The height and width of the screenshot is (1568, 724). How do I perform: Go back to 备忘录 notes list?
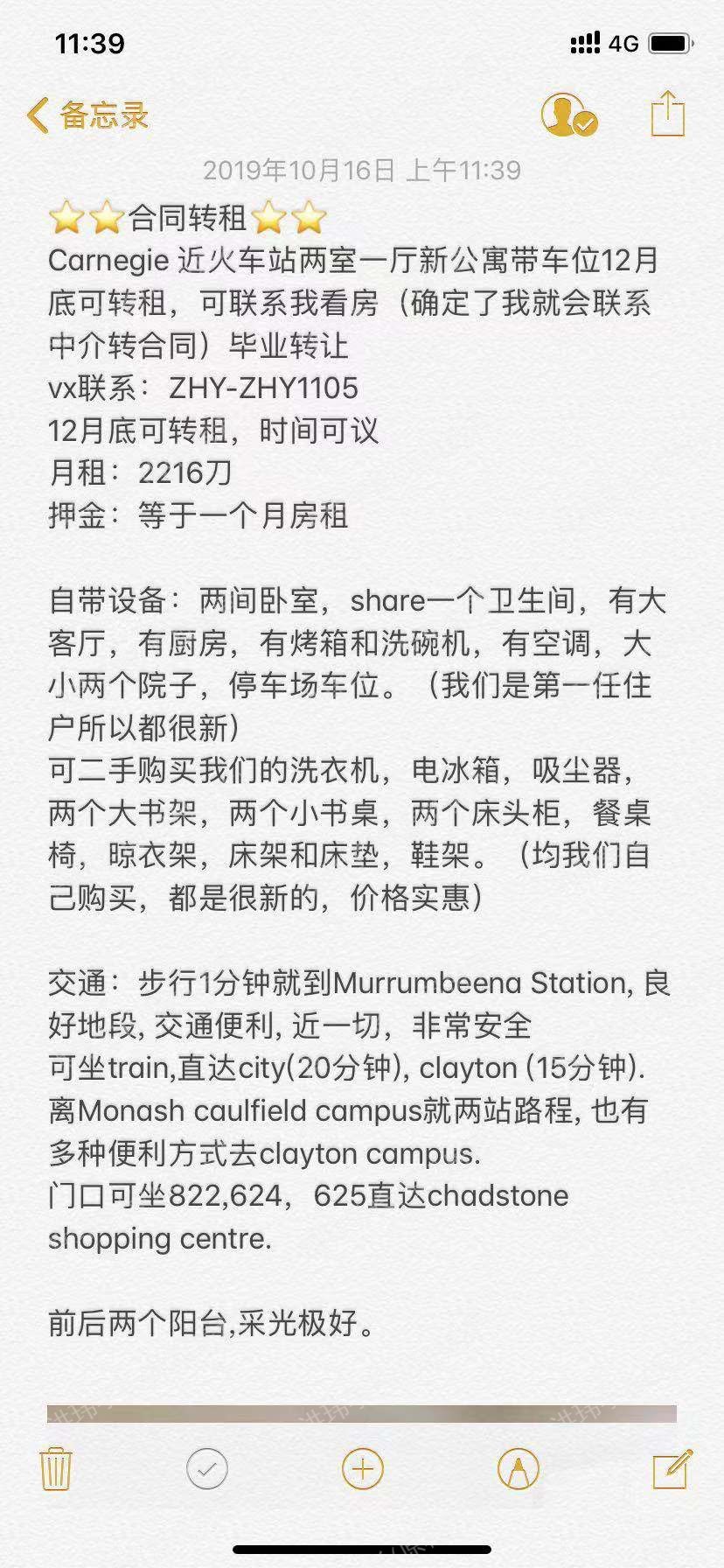point(87,115)
